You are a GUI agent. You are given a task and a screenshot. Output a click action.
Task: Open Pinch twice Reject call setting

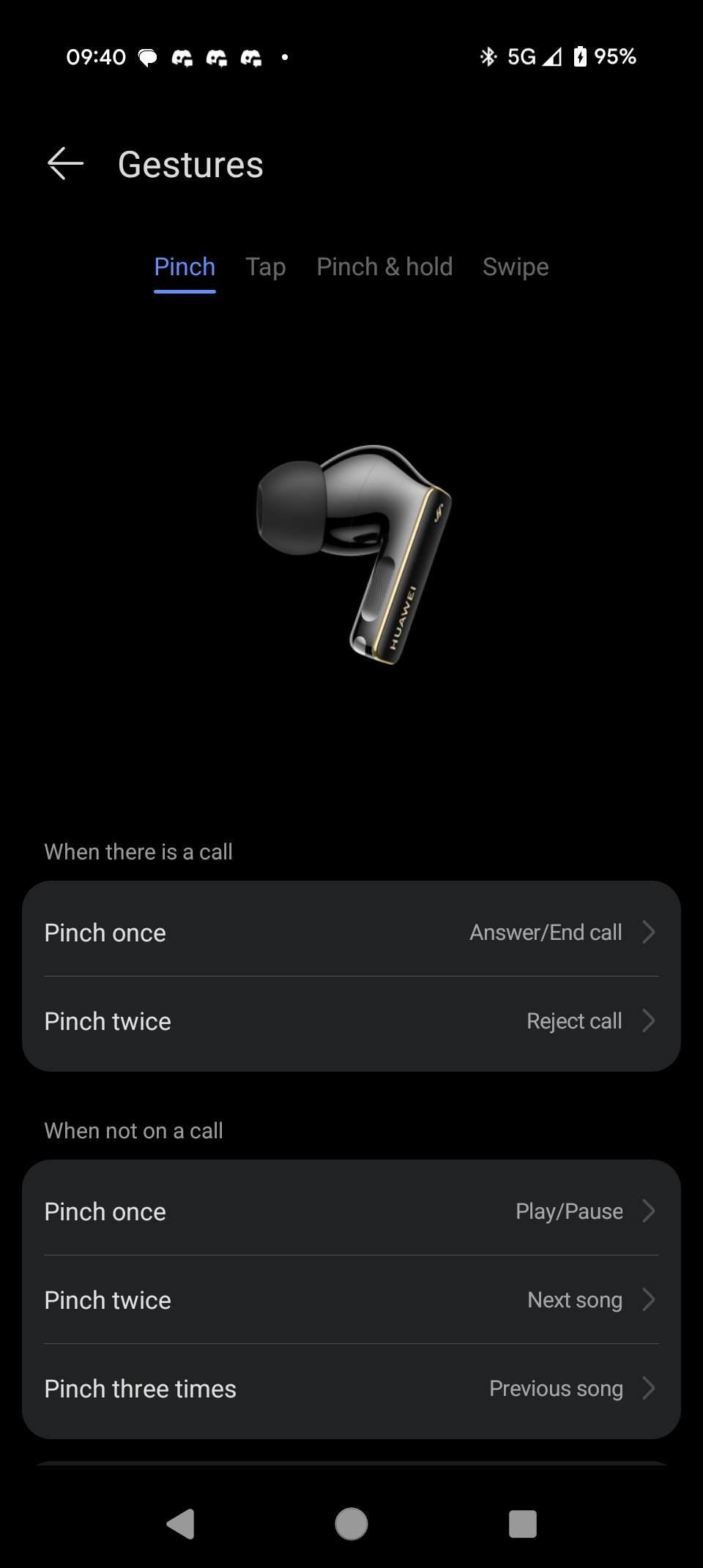pyautogui.click(x=351, y=1021)
